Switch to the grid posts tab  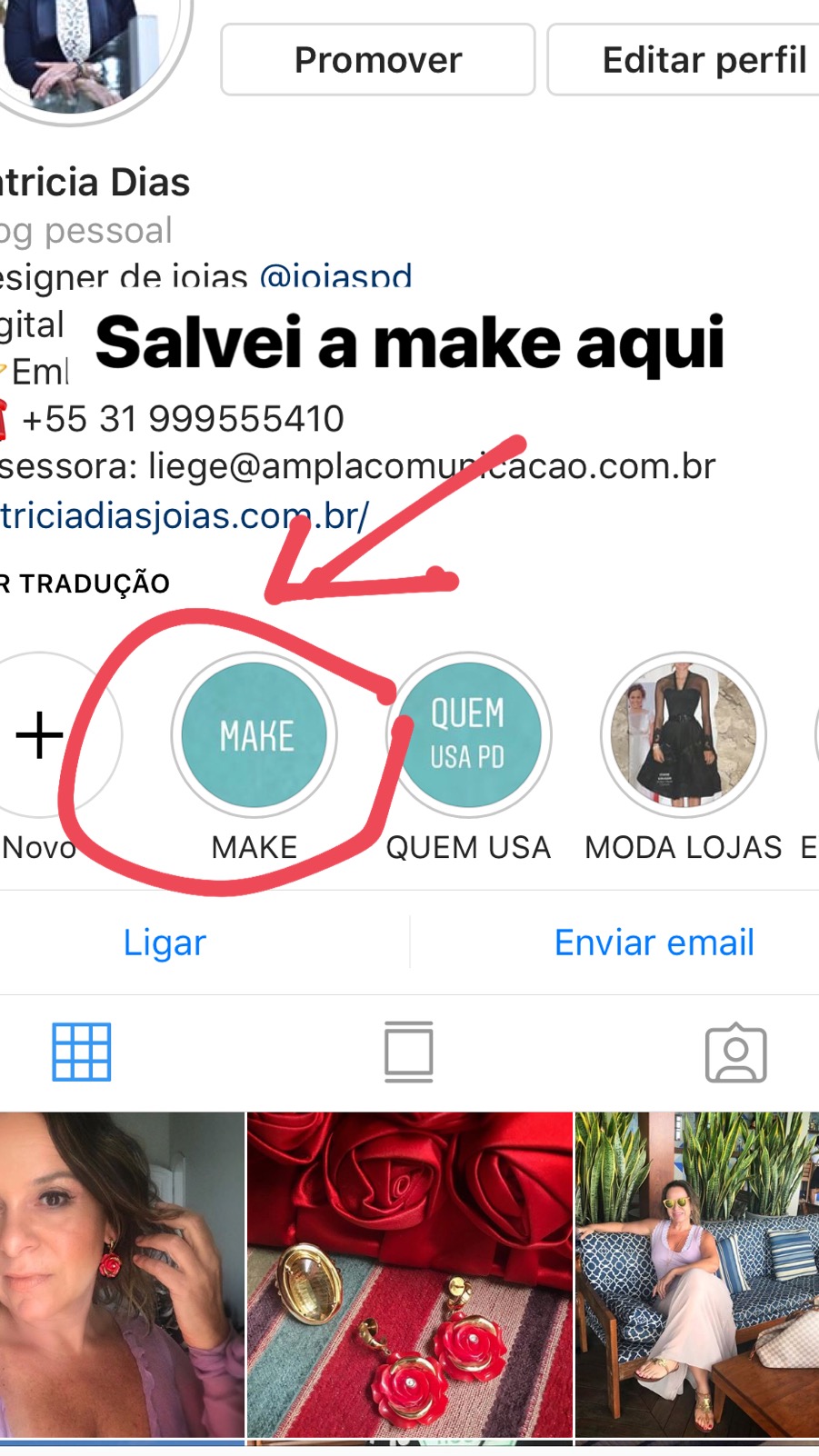82,1052
